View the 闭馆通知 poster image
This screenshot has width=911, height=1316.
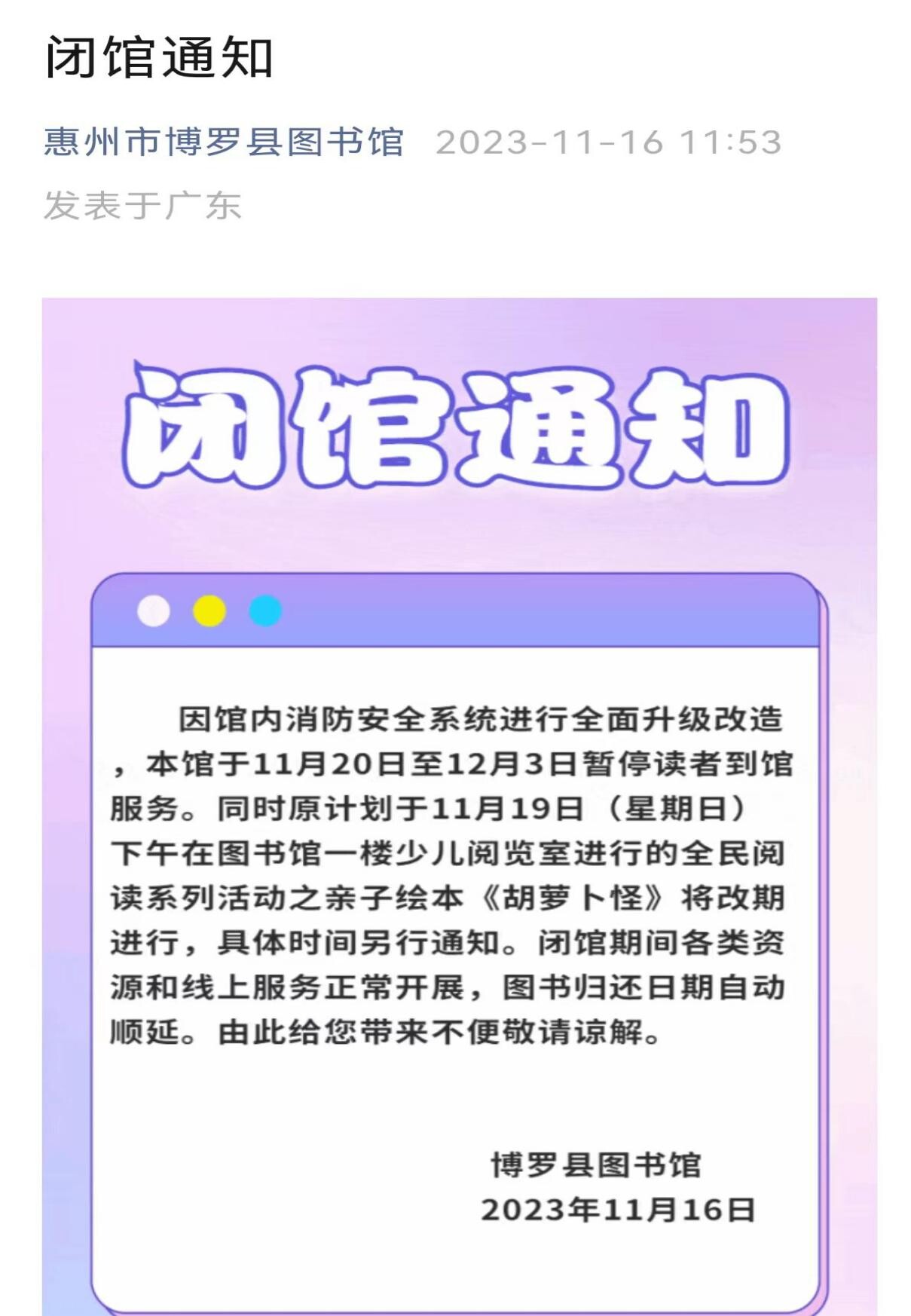[x=459, y=806]
